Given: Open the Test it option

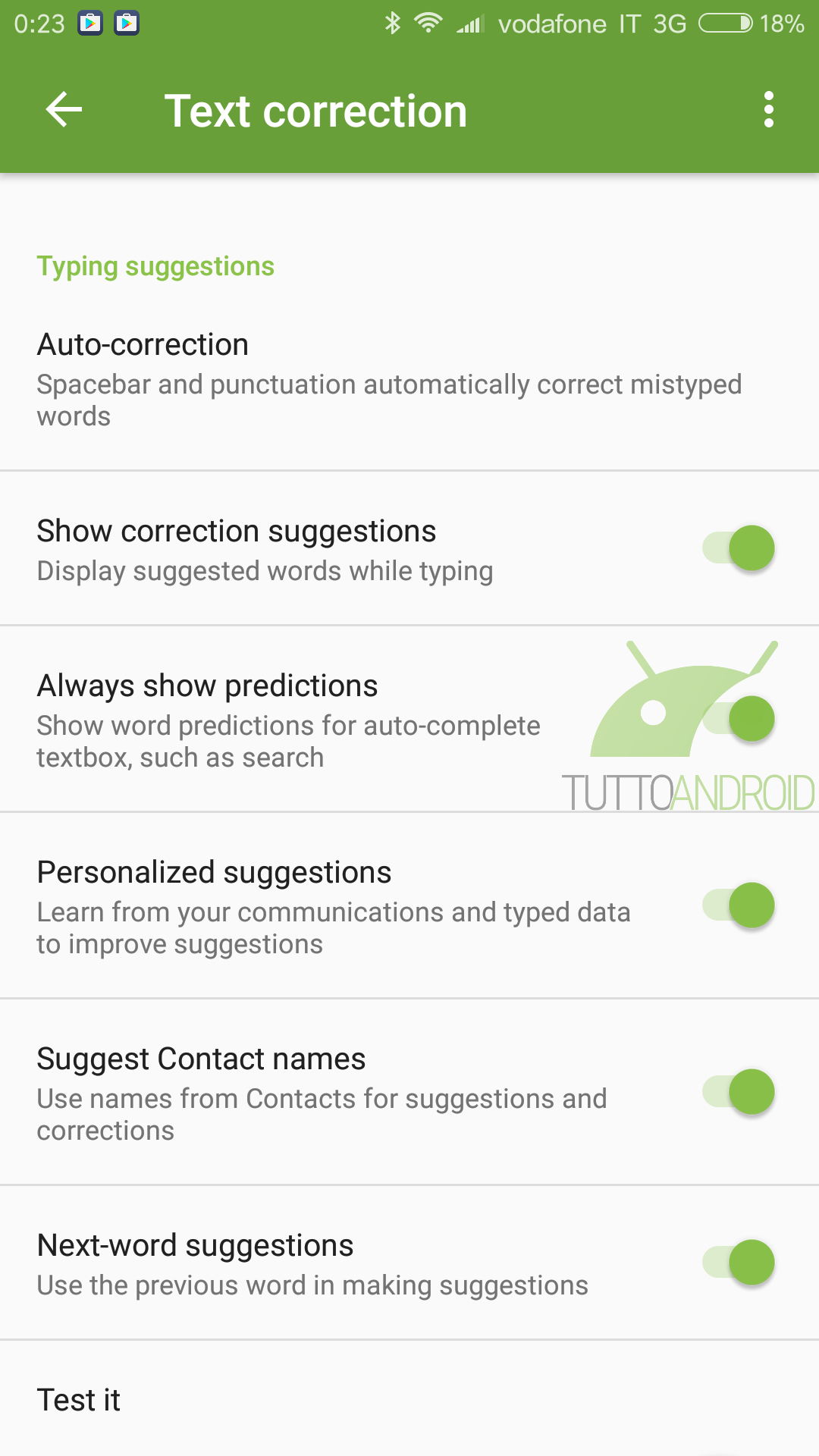Looking at the screenshot, I should 409,1399.
